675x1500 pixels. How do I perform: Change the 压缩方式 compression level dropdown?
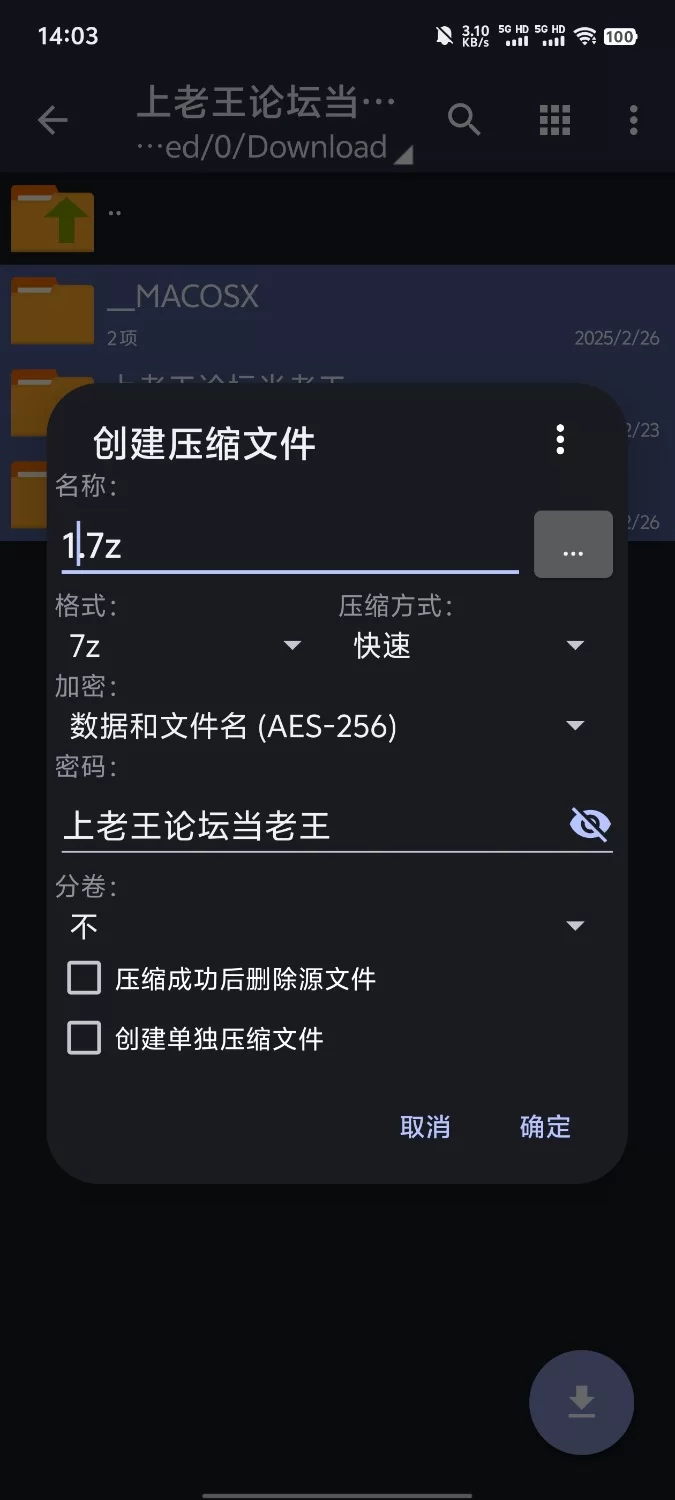point(468,646)
